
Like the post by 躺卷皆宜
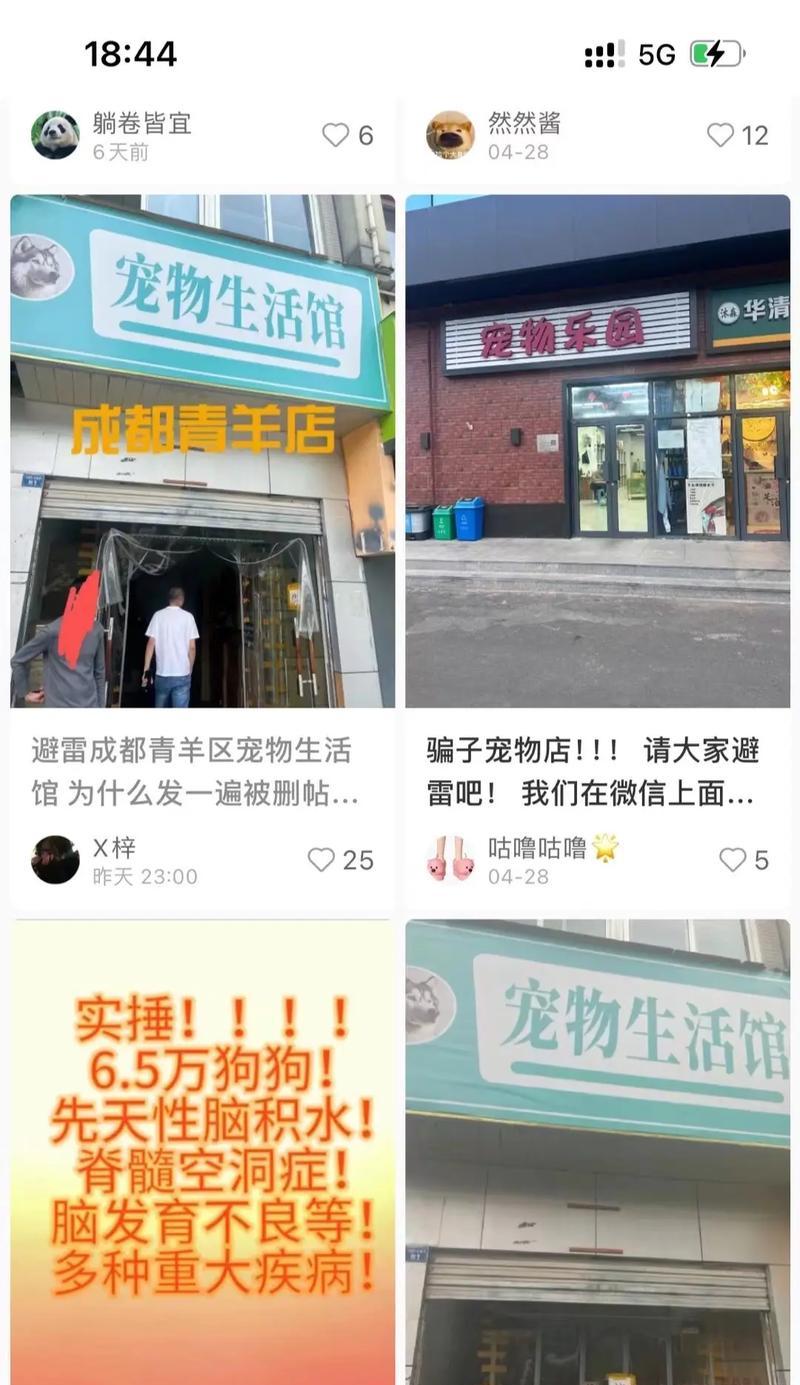click(x=336, y=135)
